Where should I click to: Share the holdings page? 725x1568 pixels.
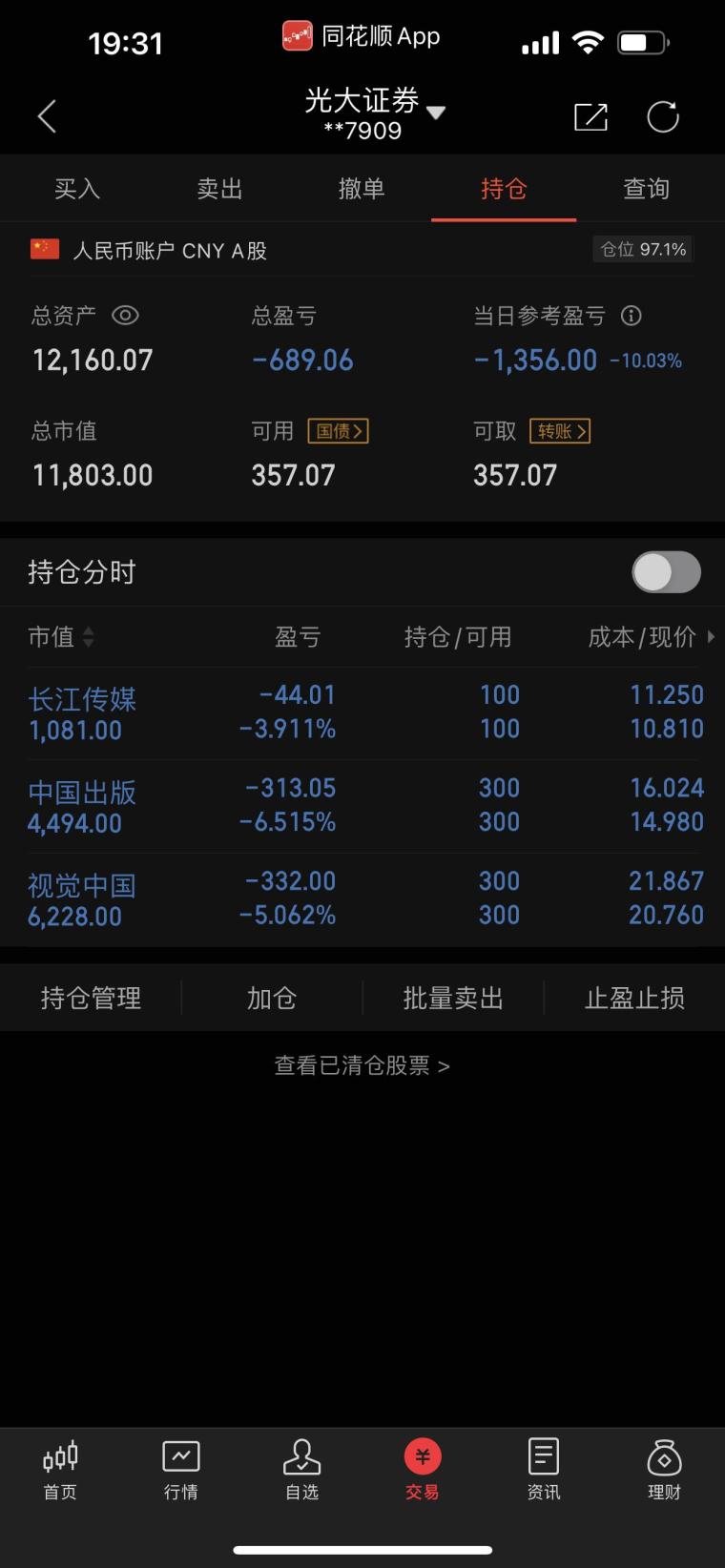point(590,116)
